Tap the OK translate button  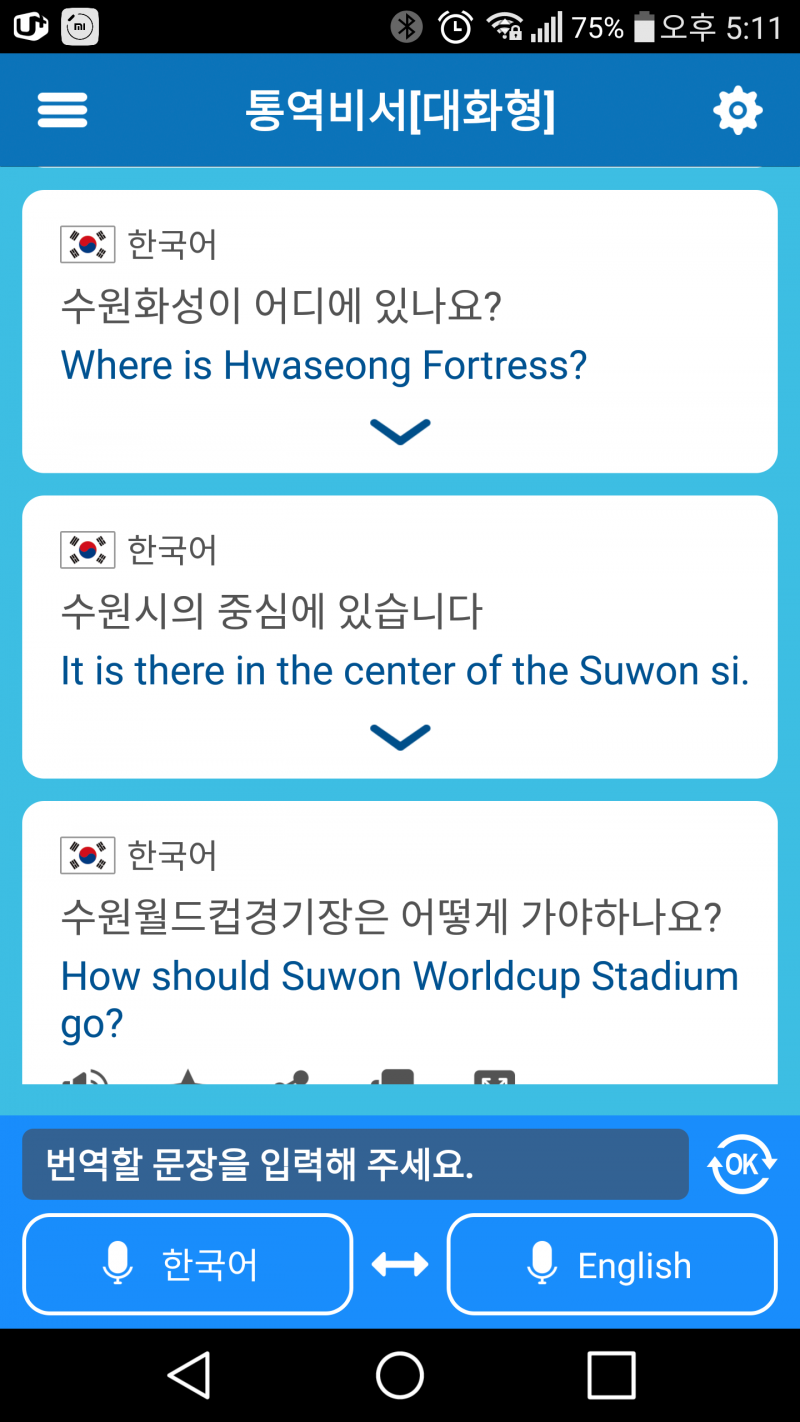[742, 1164]
